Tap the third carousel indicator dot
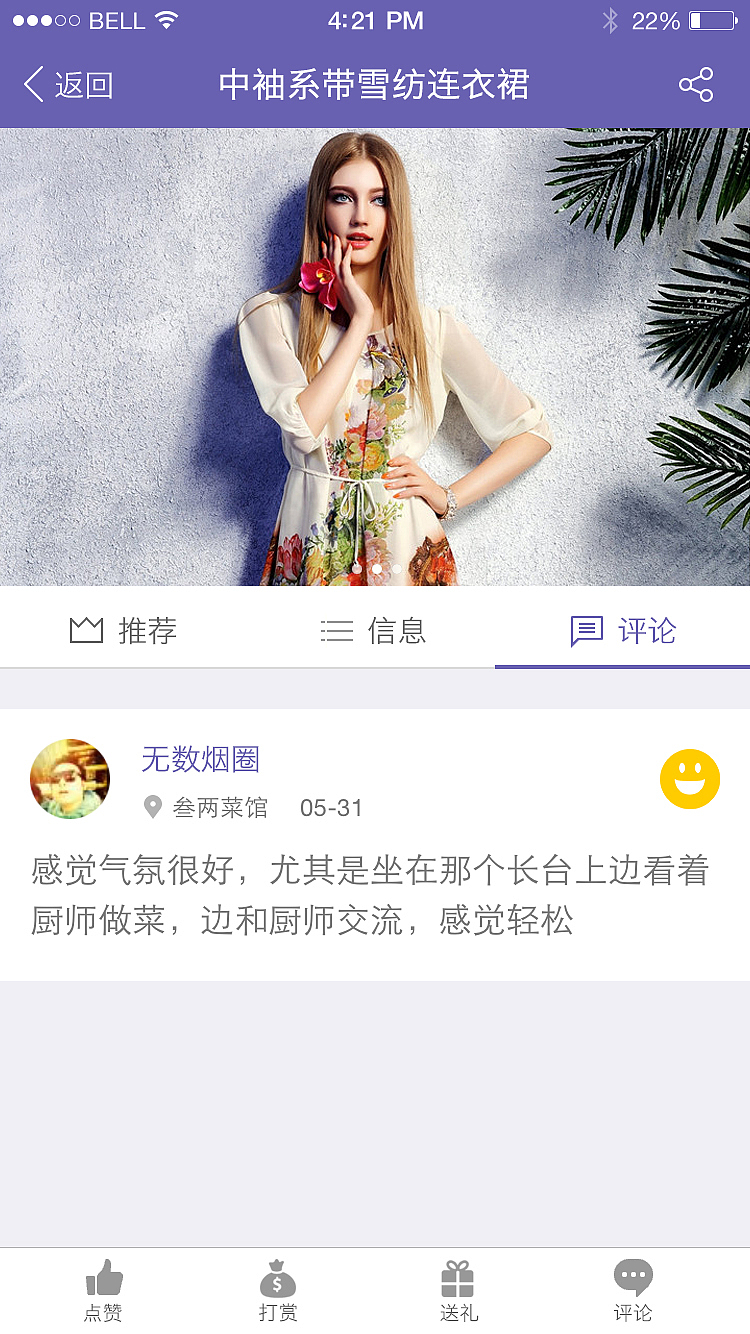Viewport: 750px width, 1334px height. click(x=395, y=568)
